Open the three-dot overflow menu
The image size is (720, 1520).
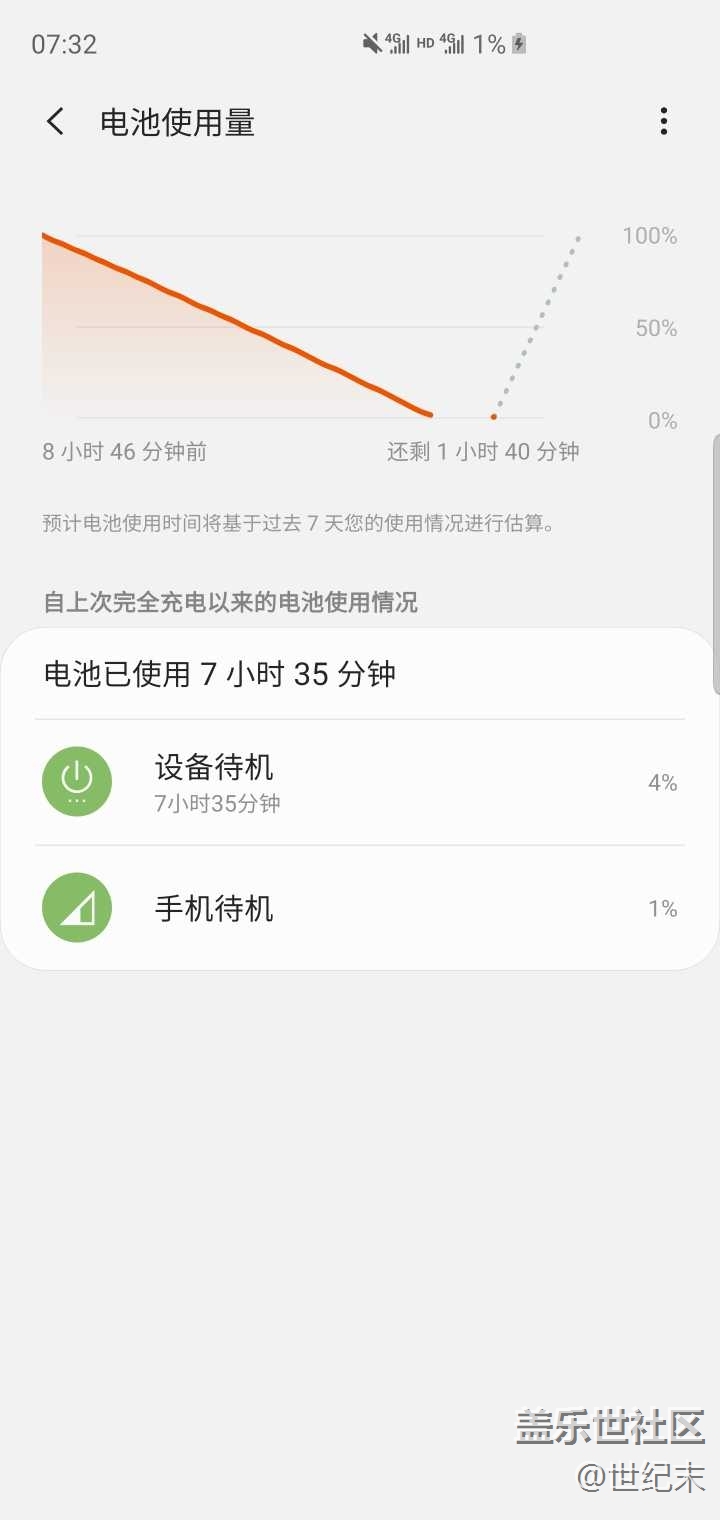point(663,122)
